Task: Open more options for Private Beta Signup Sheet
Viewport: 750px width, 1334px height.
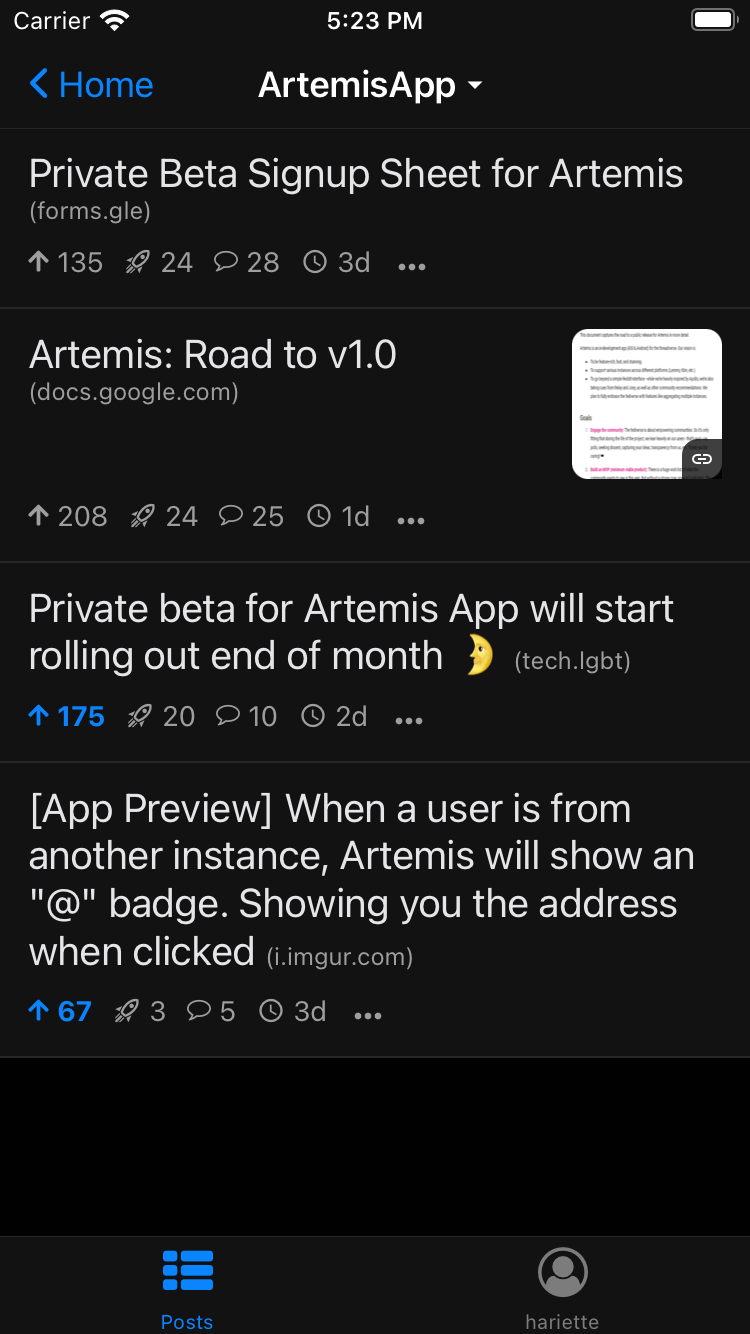Action: coord(412,265)
